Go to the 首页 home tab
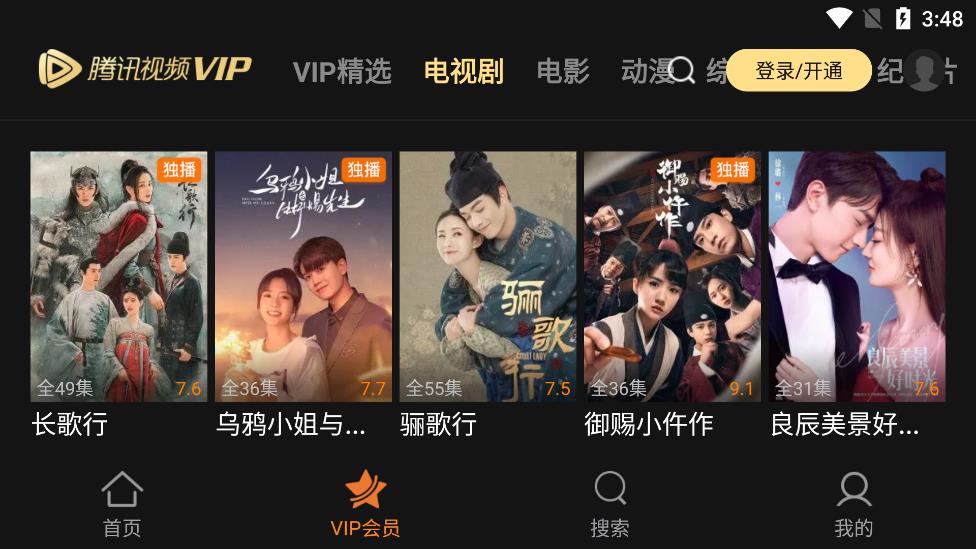976x549 pixels. [x=122, y=504]
